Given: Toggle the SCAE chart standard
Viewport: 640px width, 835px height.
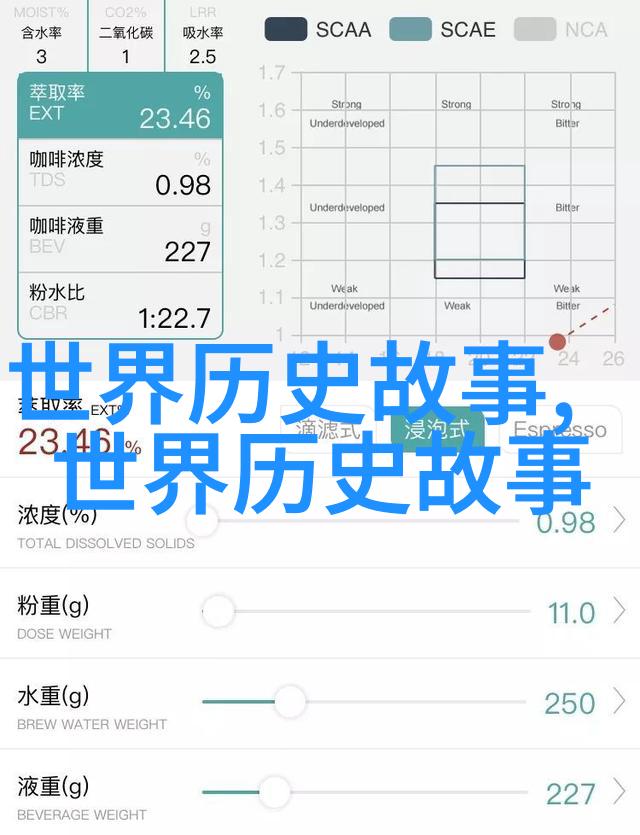Looking at the screenshot, I should click(x=442, y=29).
